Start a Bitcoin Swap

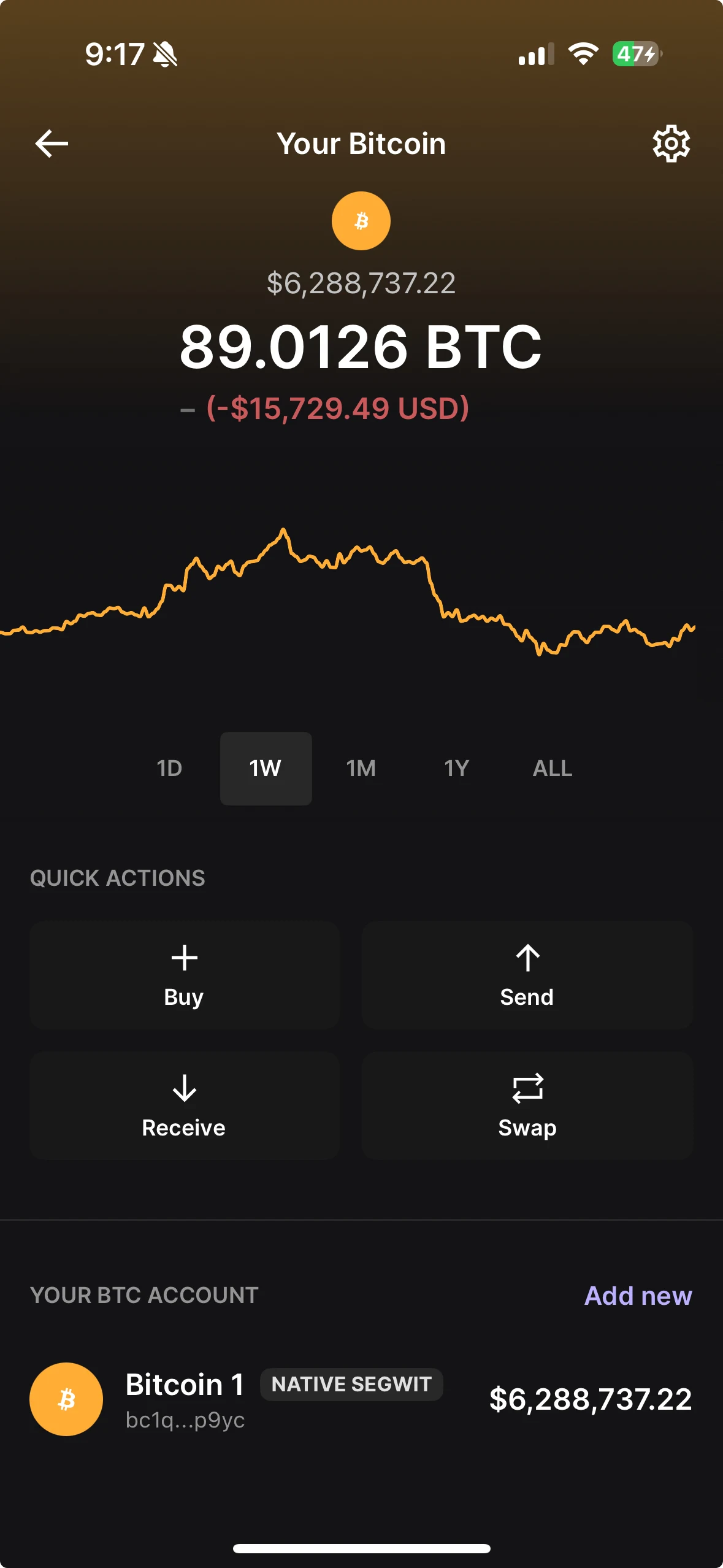point(527,1105)
